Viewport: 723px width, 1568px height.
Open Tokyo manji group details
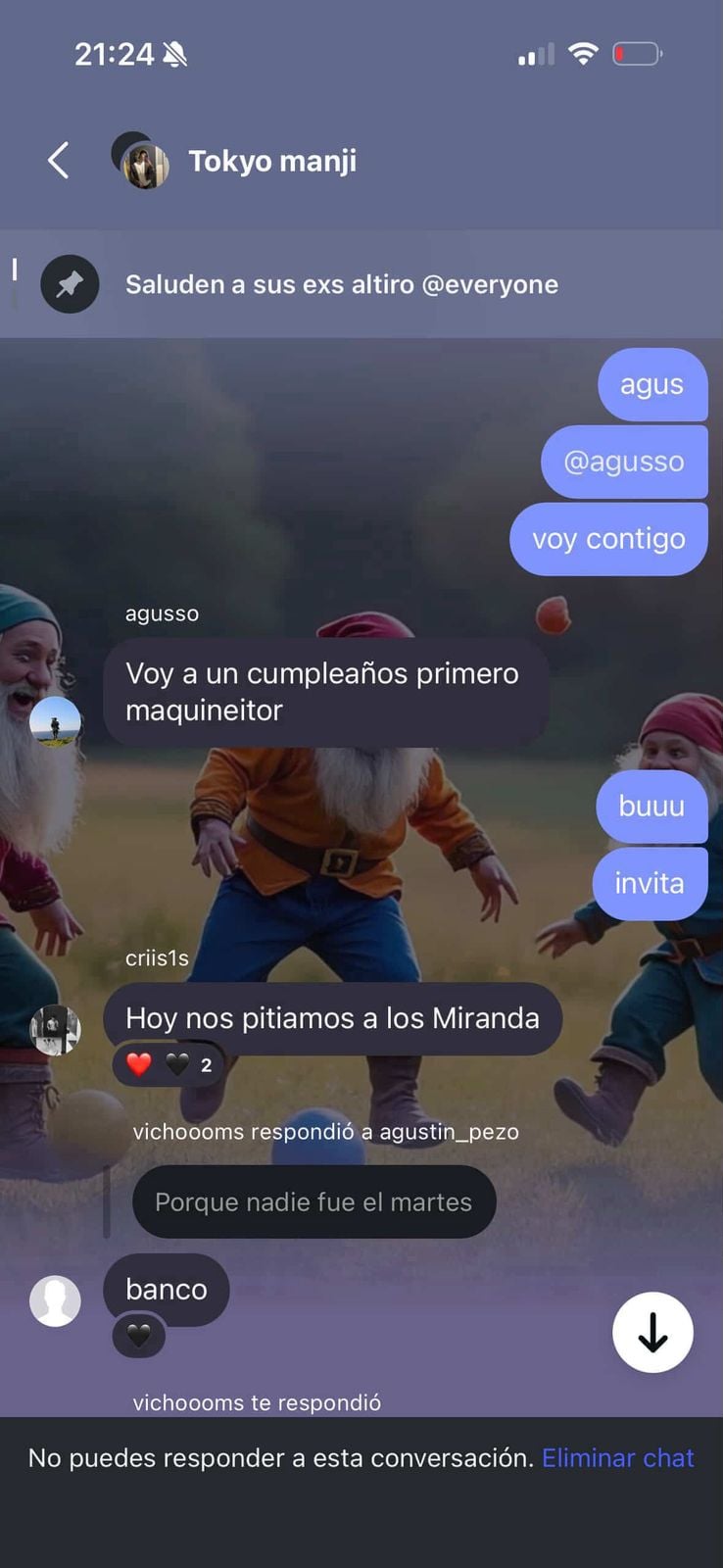(271, 161)
